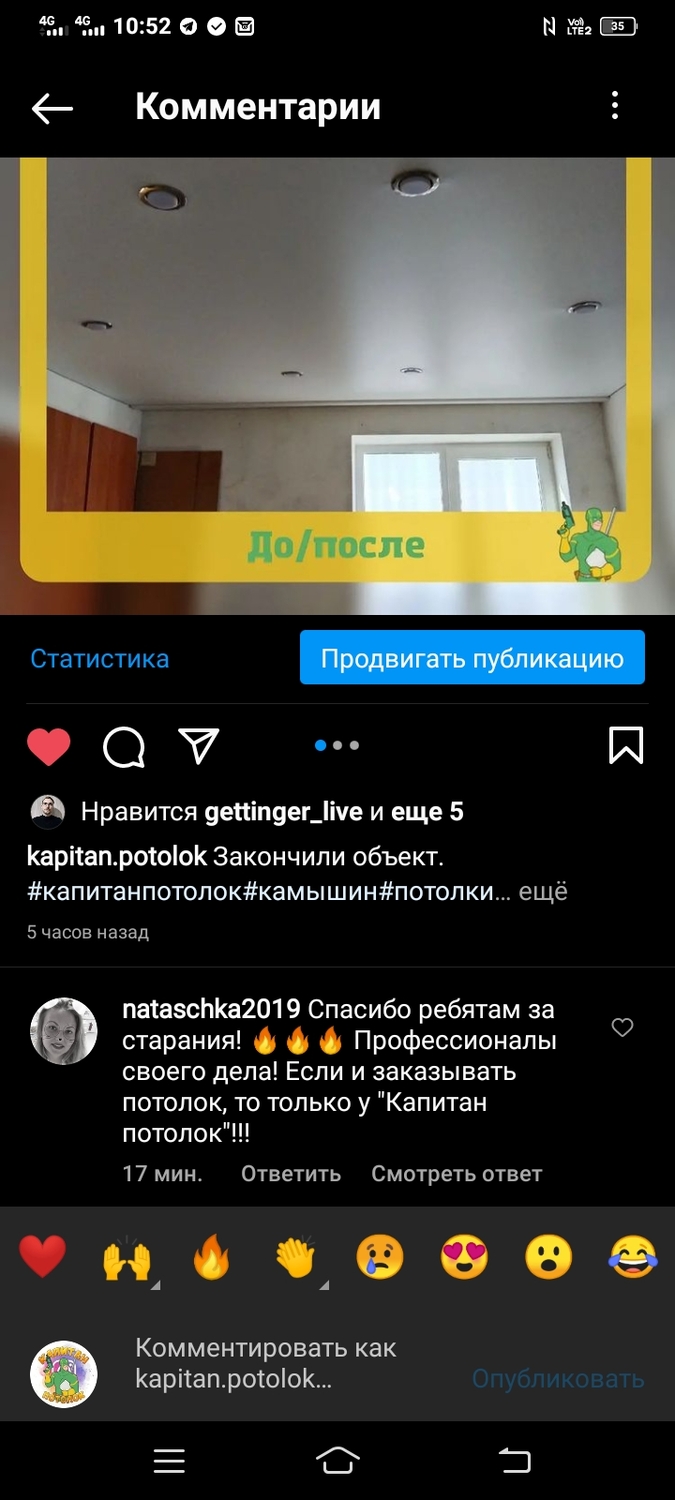Viewport: 675px width, 1500px height.
Task: Insert the clapping hands emoji reaction
Action: pyautogui.click(x=296, y=1258)
